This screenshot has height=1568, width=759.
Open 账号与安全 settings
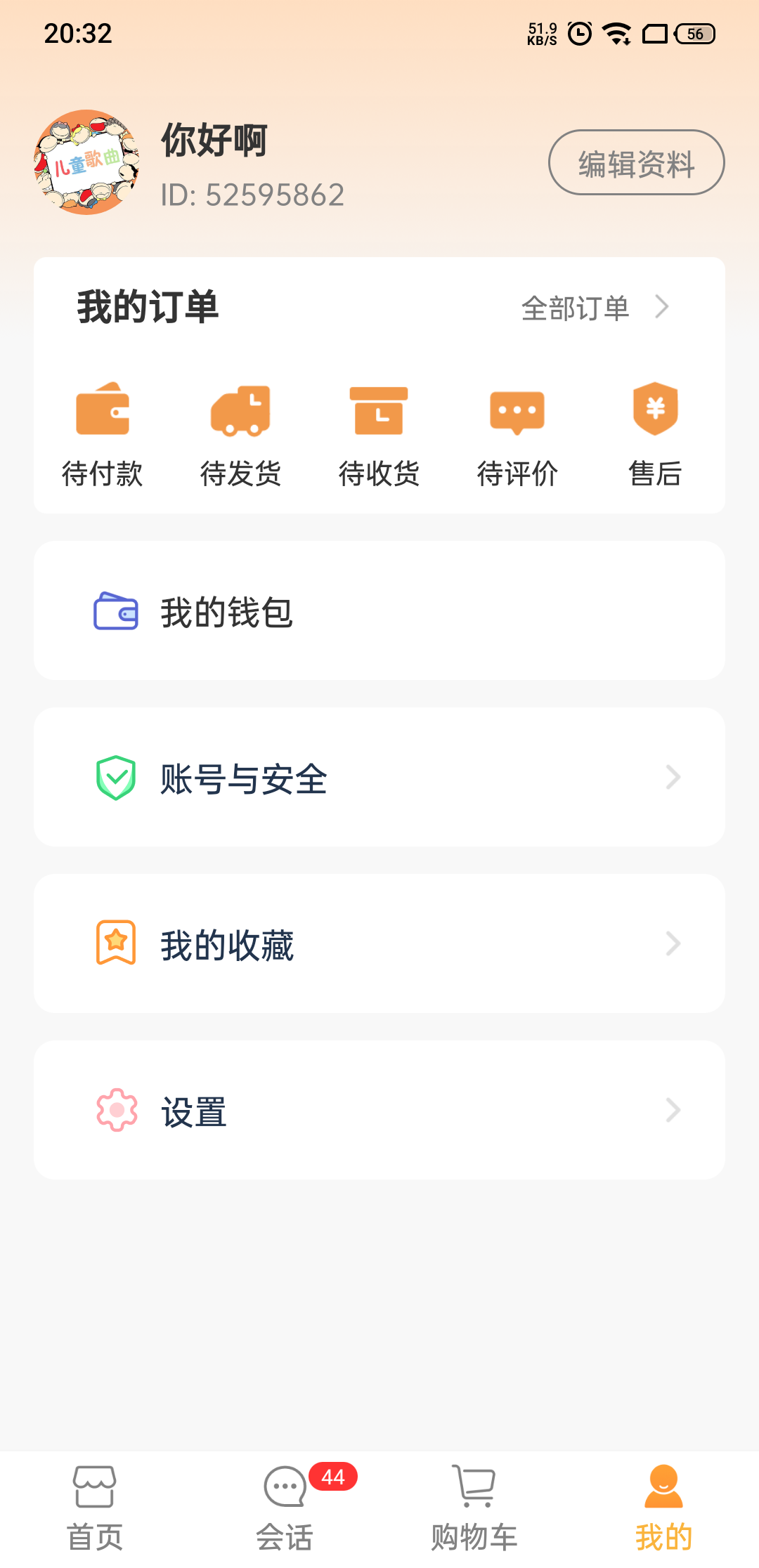pyautogui.click(x=379, y=778)
